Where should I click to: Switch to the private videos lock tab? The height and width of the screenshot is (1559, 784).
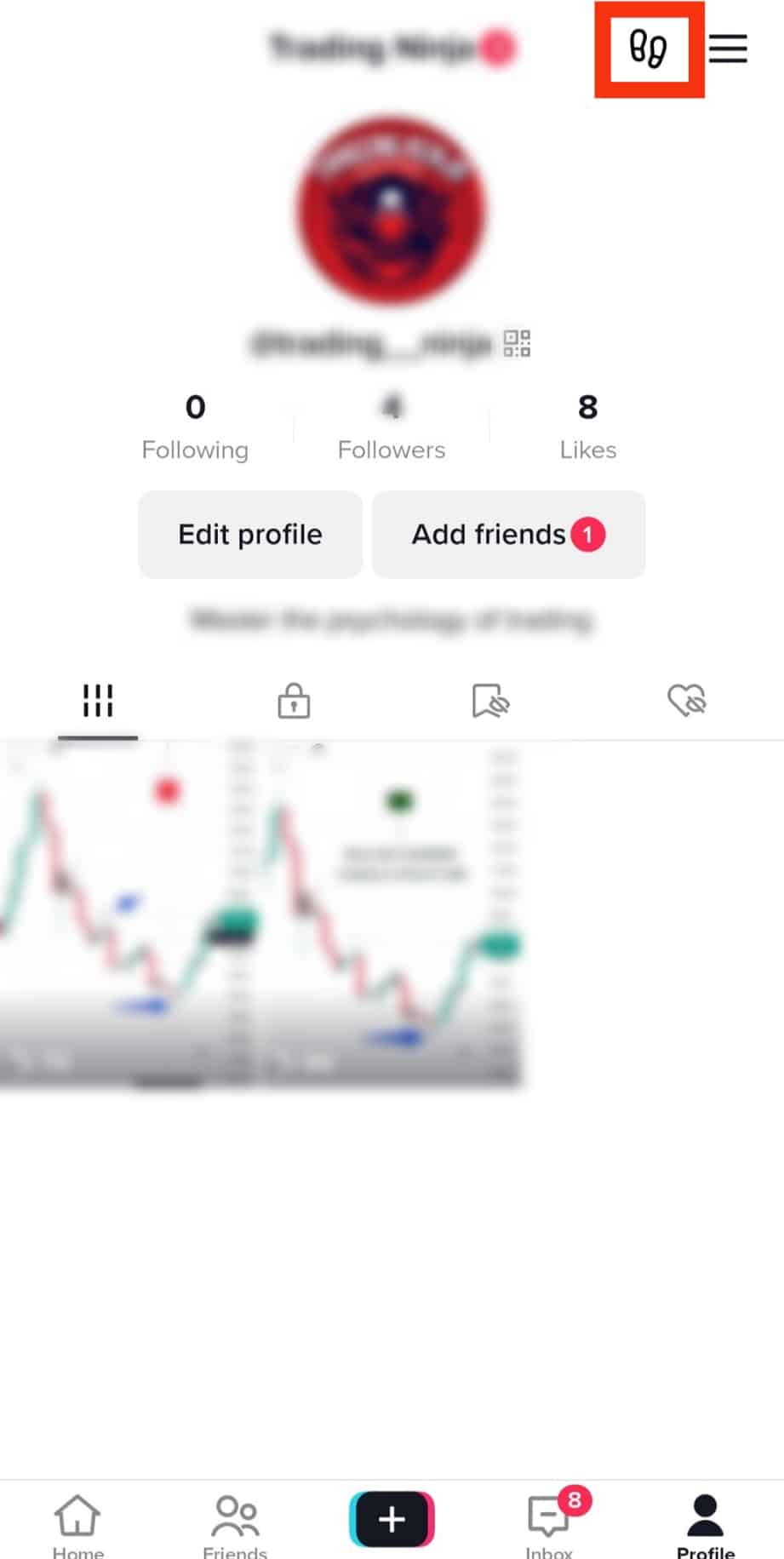tap(294, 702)
